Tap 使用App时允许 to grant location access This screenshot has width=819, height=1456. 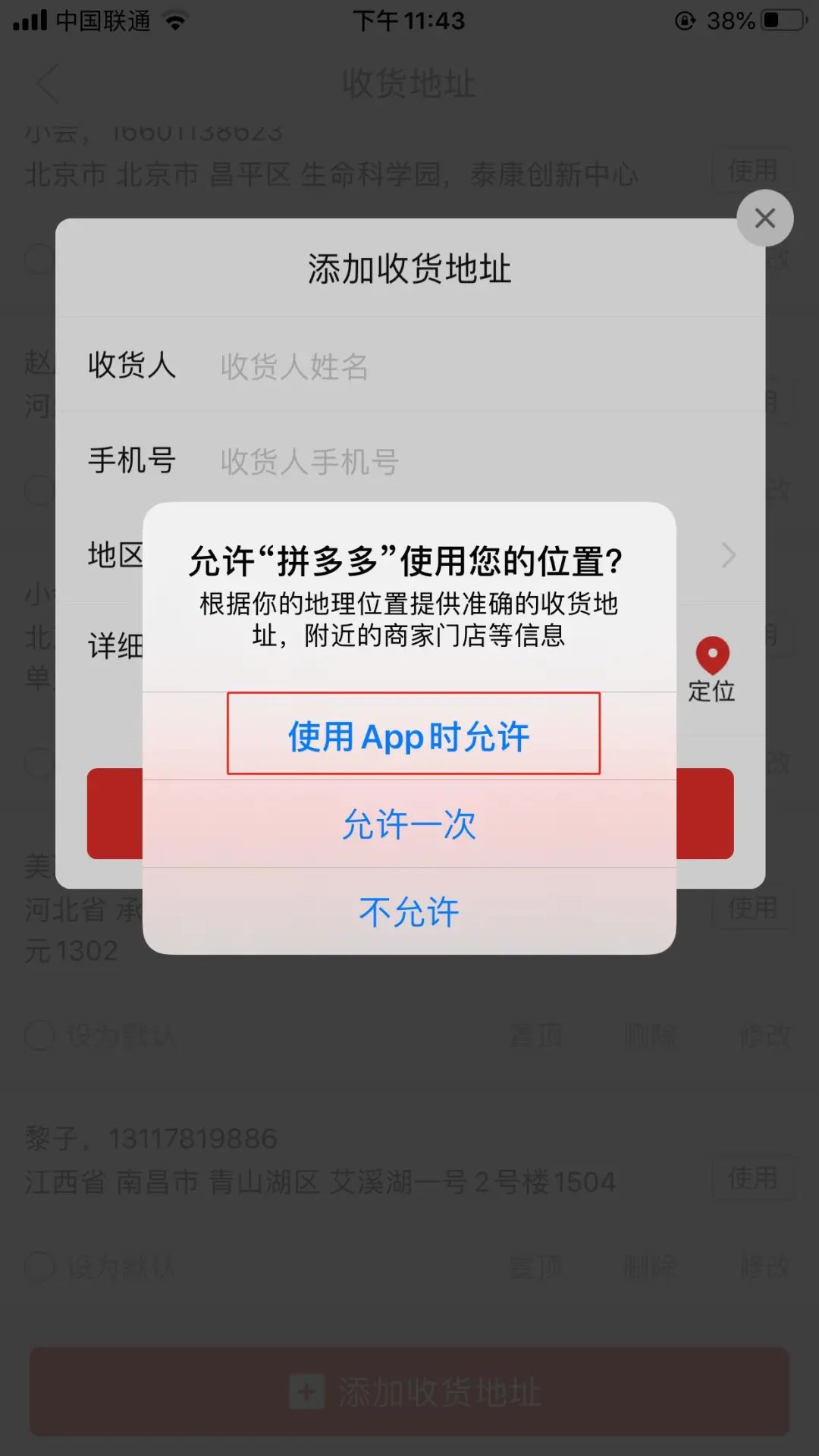(x=409, y=736)
